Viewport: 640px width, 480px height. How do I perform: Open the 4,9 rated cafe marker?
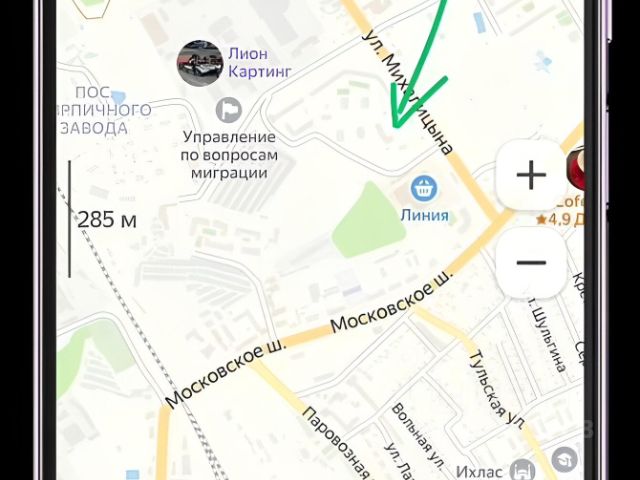576,170
